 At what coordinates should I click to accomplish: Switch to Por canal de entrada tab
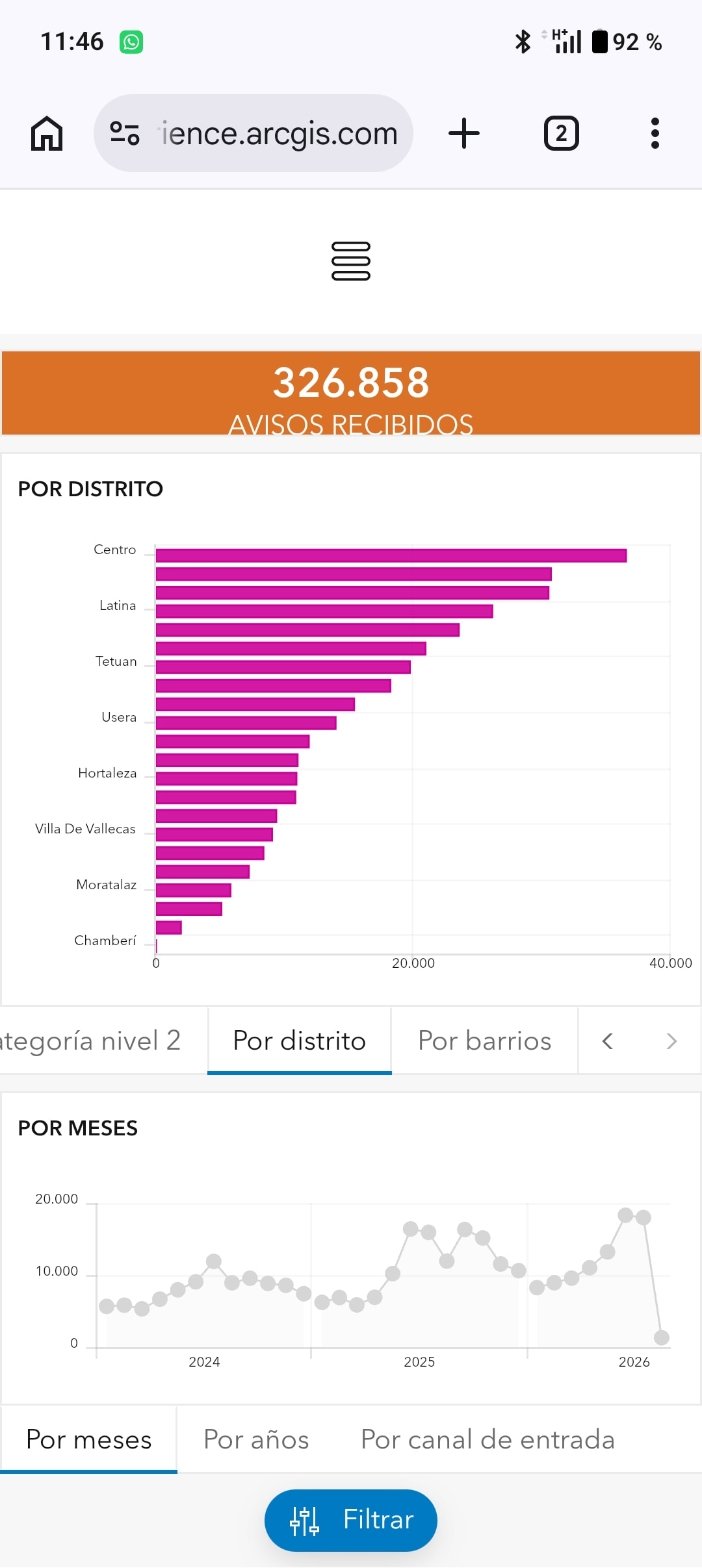pos(487,1439)
